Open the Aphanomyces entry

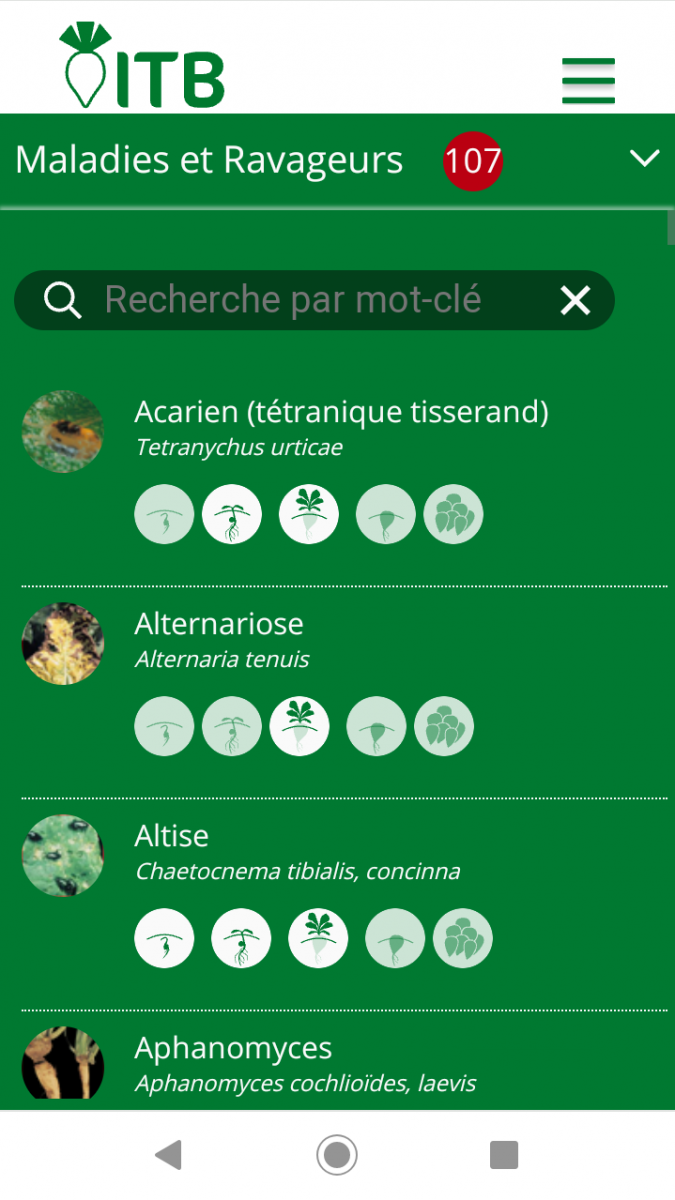(233, 1048)
